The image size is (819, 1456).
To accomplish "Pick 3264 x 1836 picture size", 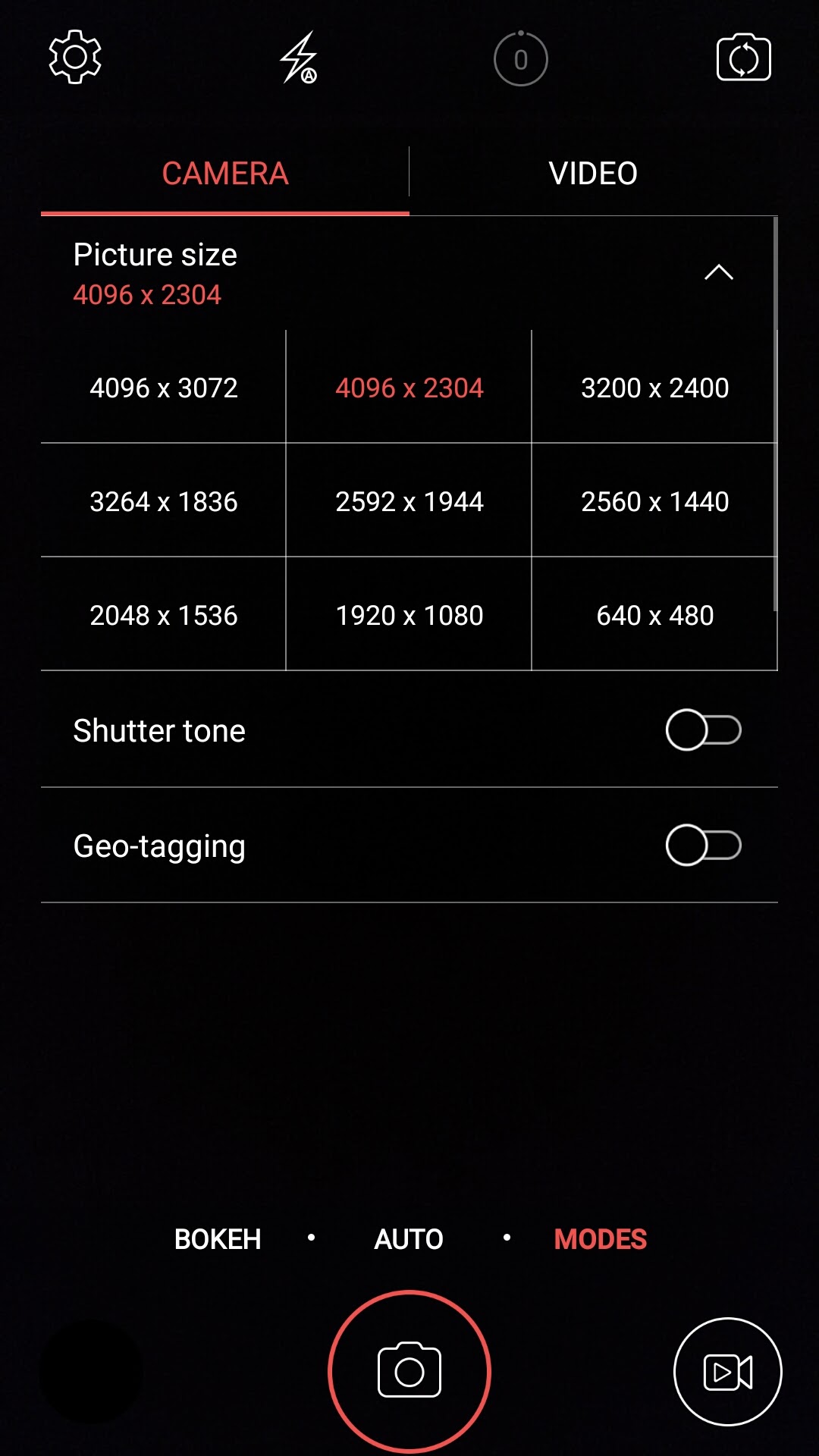I will pos(164,501).
